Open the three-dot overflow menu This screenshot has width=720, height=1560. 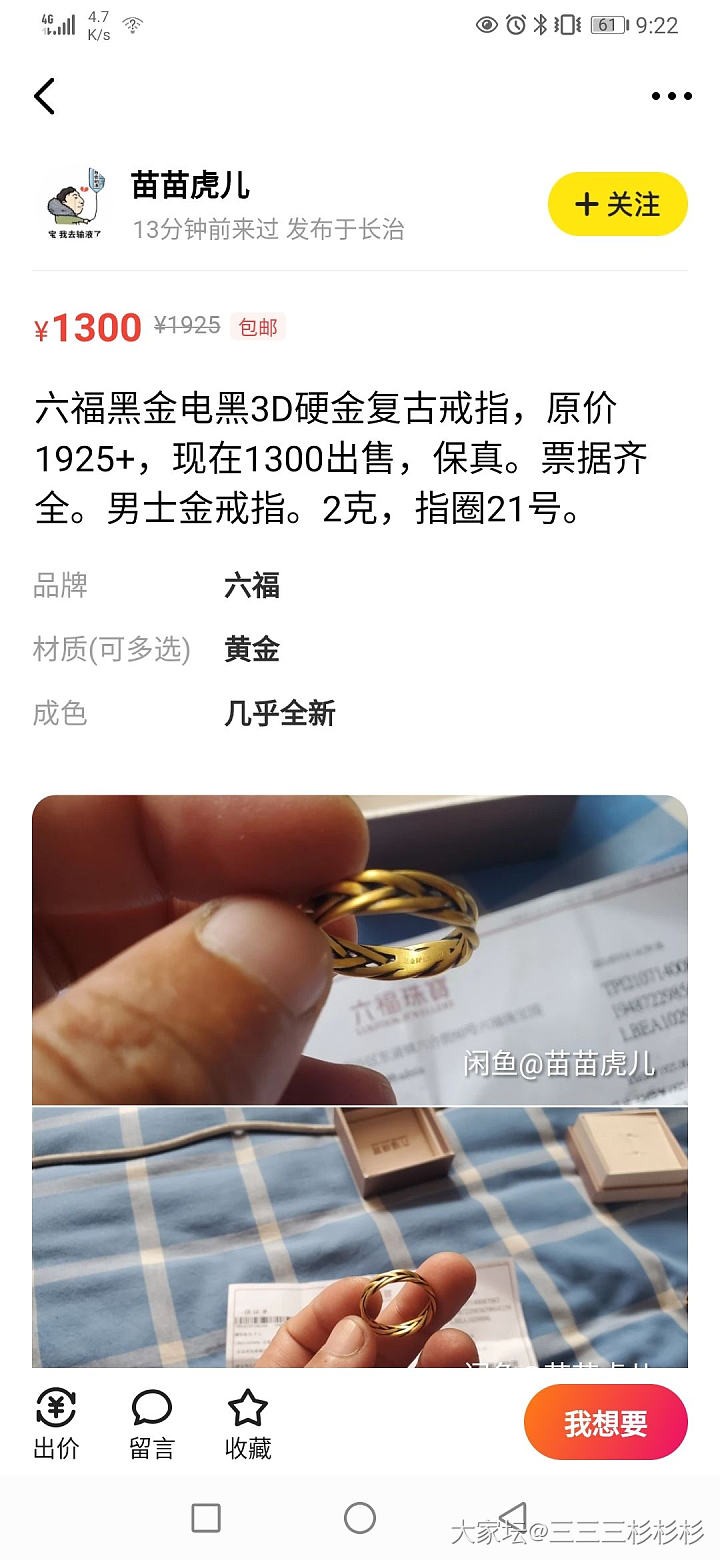pos(671,97)
